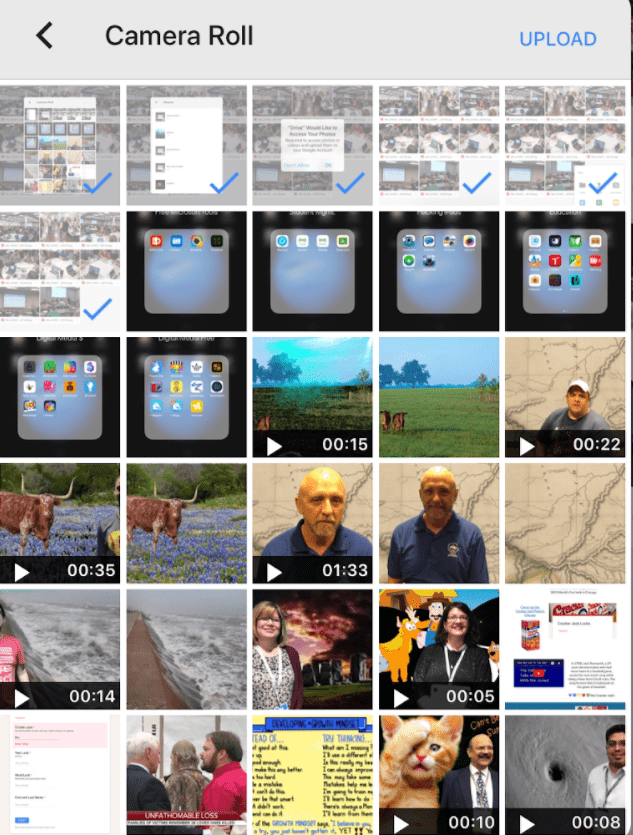Select the Cracker Jack webpage screenshot
633x835 pixels.
[565, 649]
